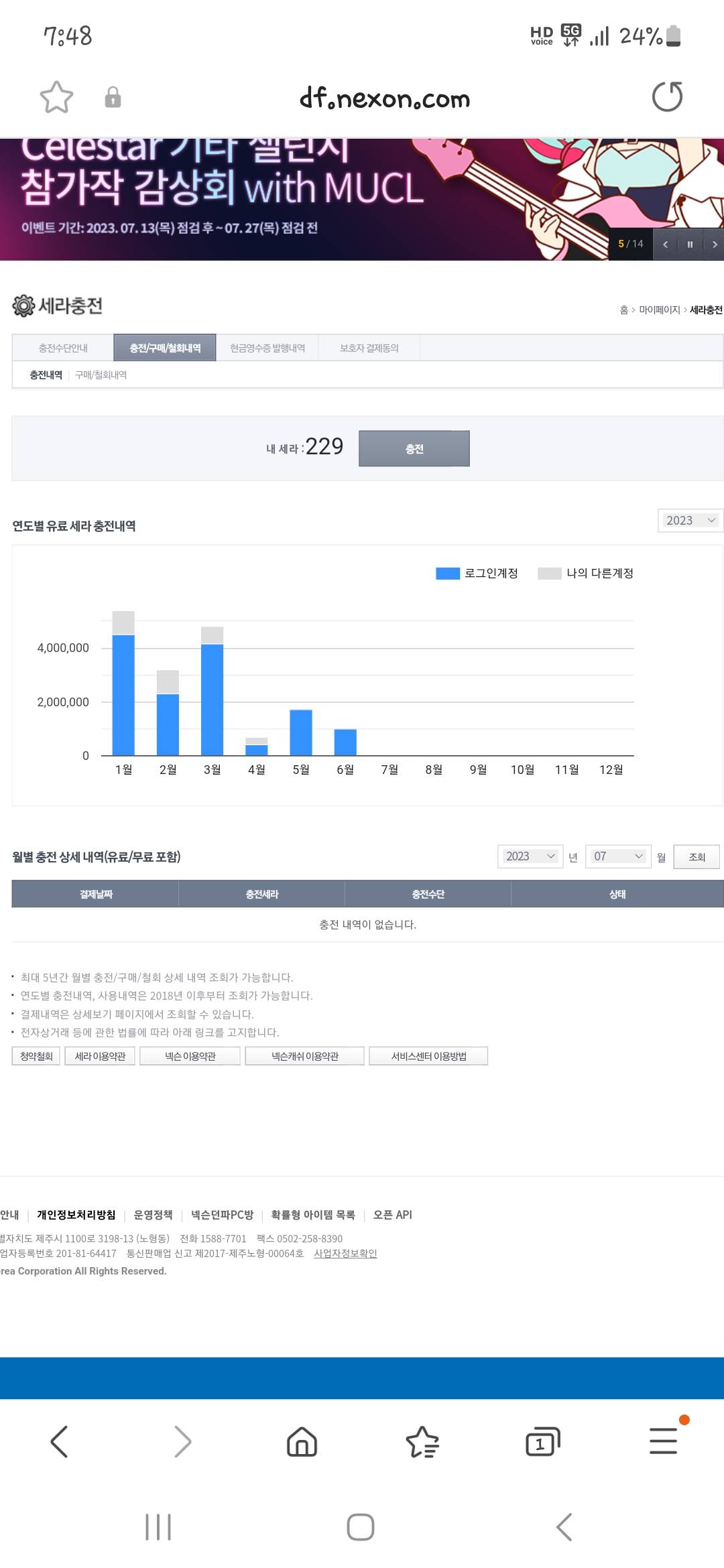Reload the df.nexon.com page

coord(667,97)
